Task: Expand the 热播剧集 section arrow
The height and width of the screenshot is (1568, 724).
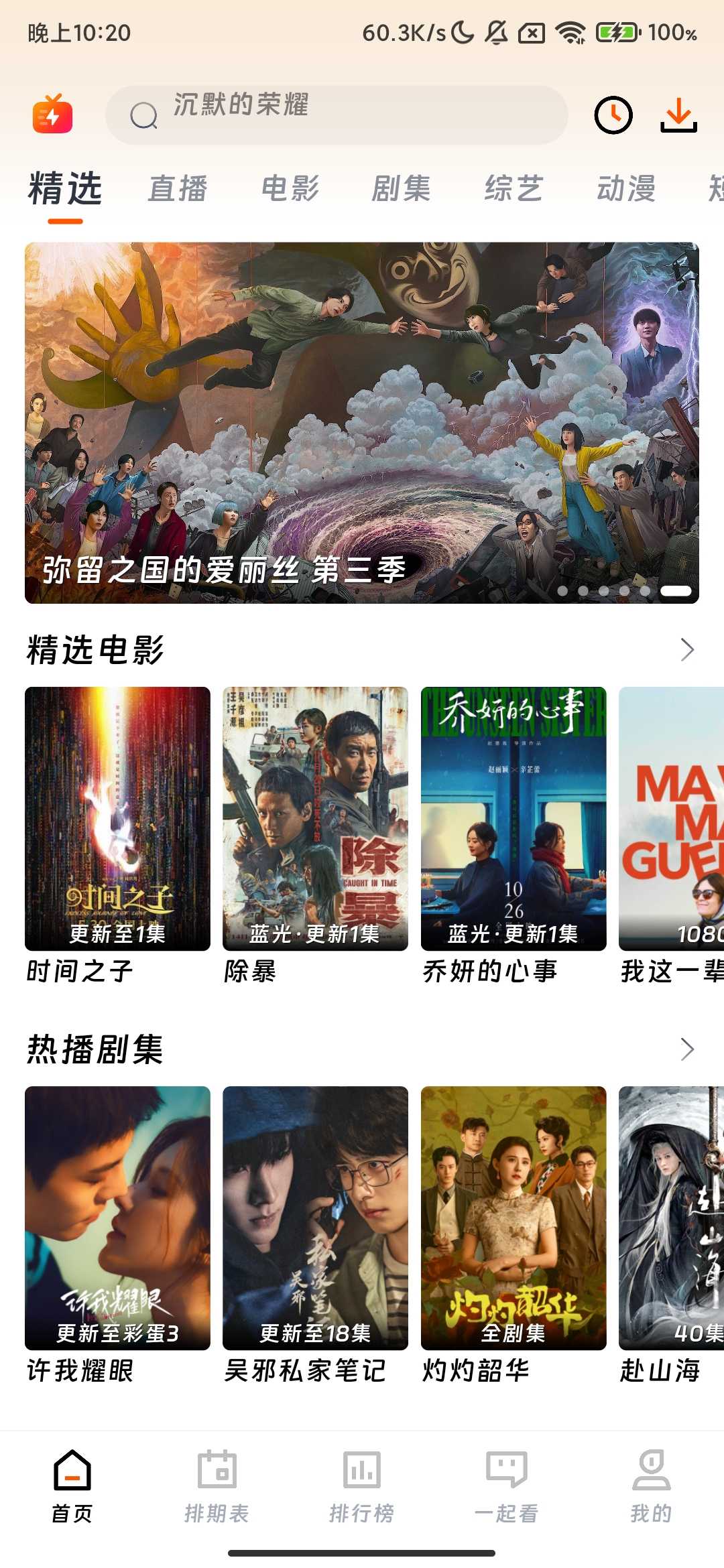Action: 687,1049
